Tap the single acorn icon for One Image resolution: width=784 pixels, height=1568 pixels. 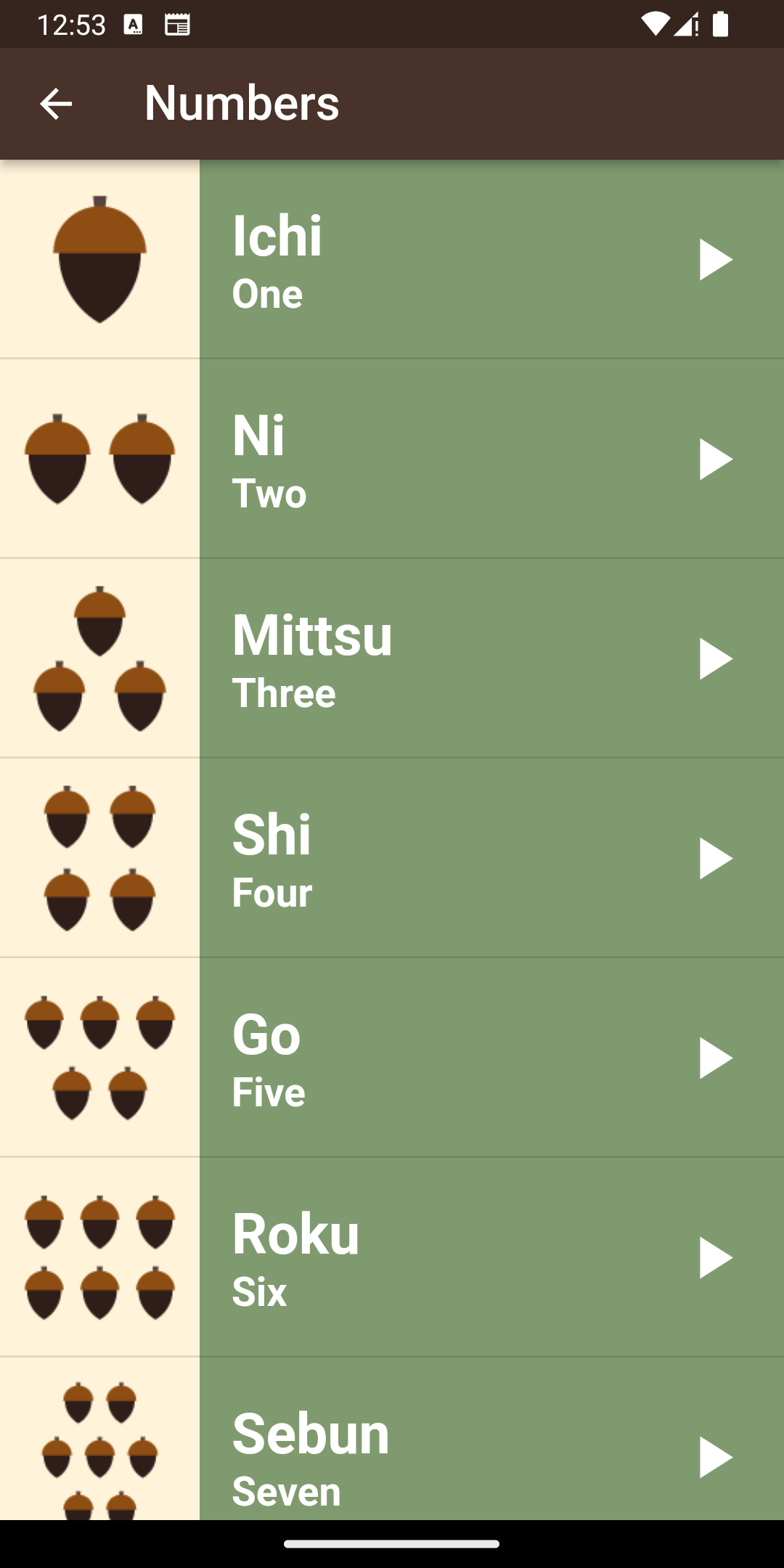99,259
